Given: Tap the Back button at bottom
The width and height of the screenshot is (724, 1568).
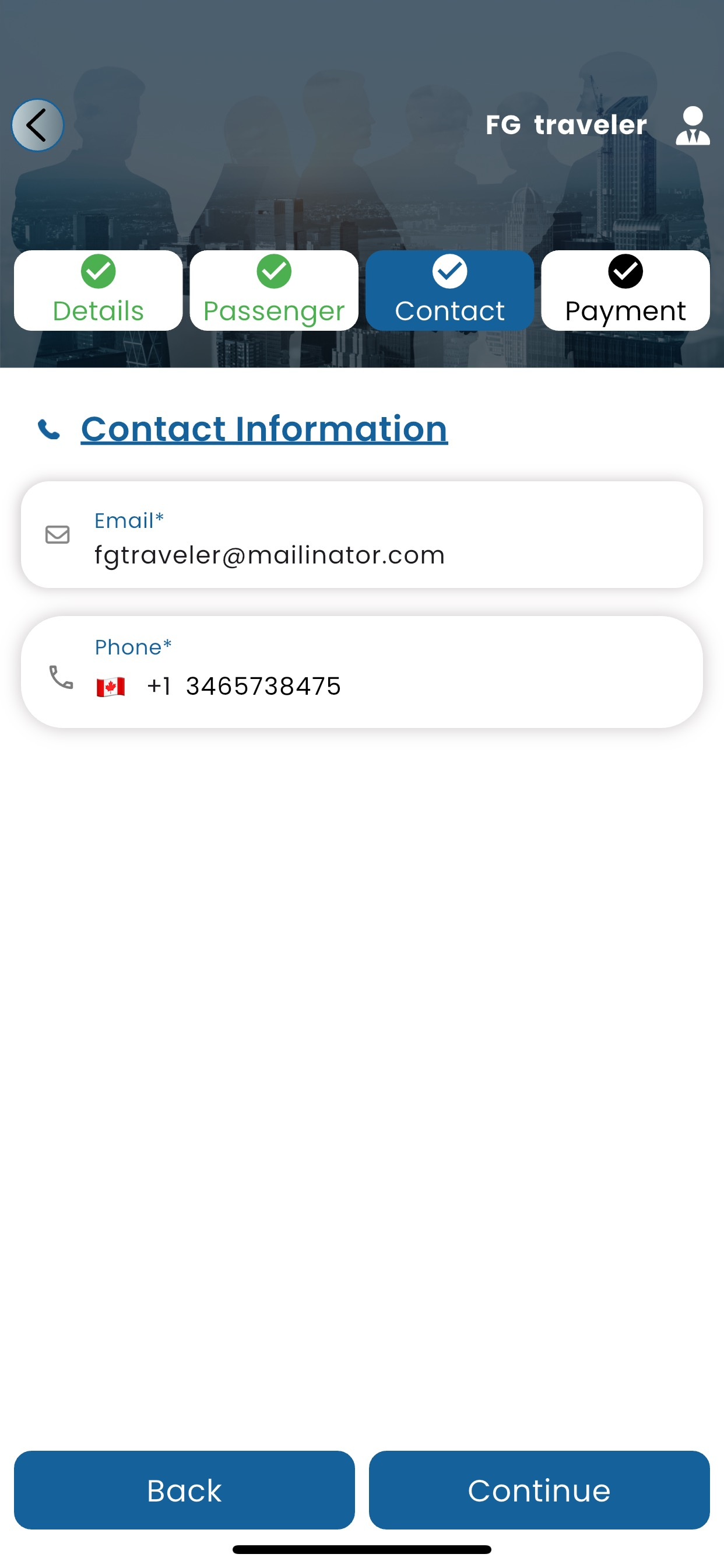Looking at the screenshot, I should (x=184, y=1489).
